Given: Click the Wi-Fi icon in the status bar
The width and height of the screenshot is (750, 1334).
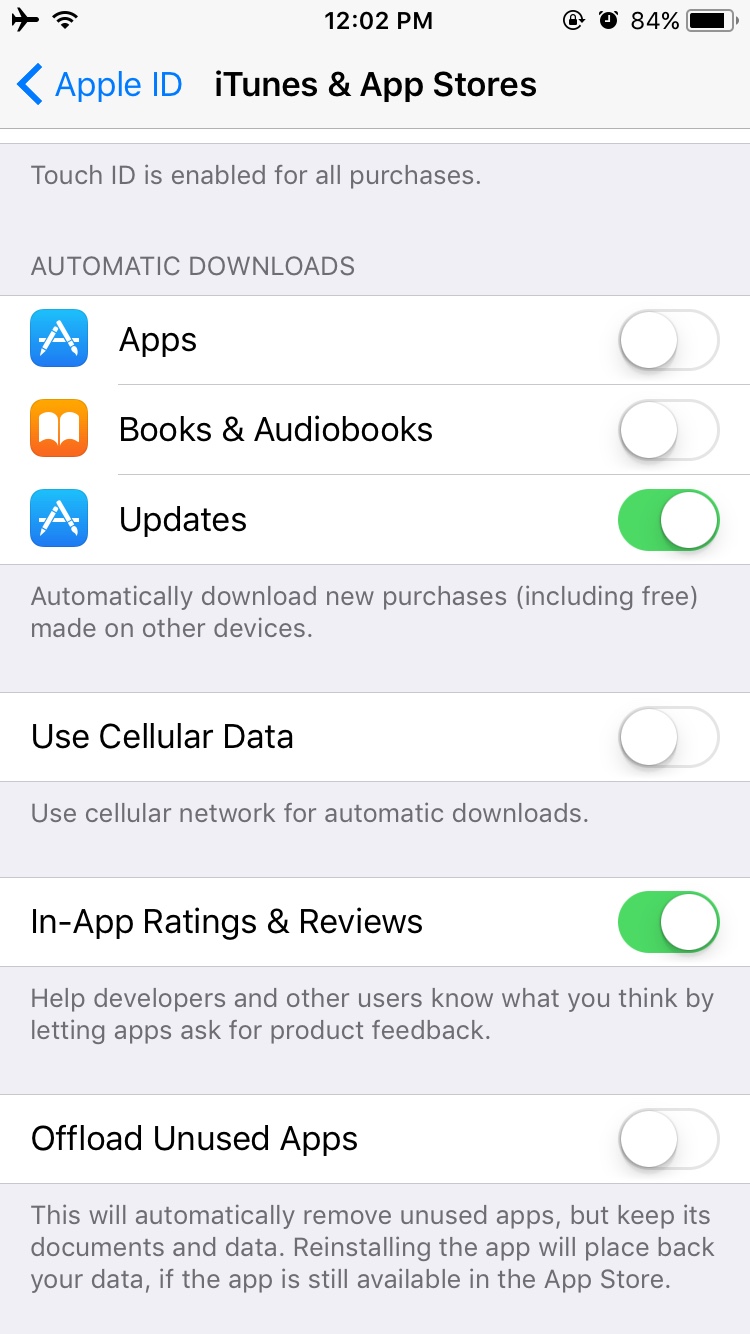Looking at the screenshot, I should pos(62,19).
